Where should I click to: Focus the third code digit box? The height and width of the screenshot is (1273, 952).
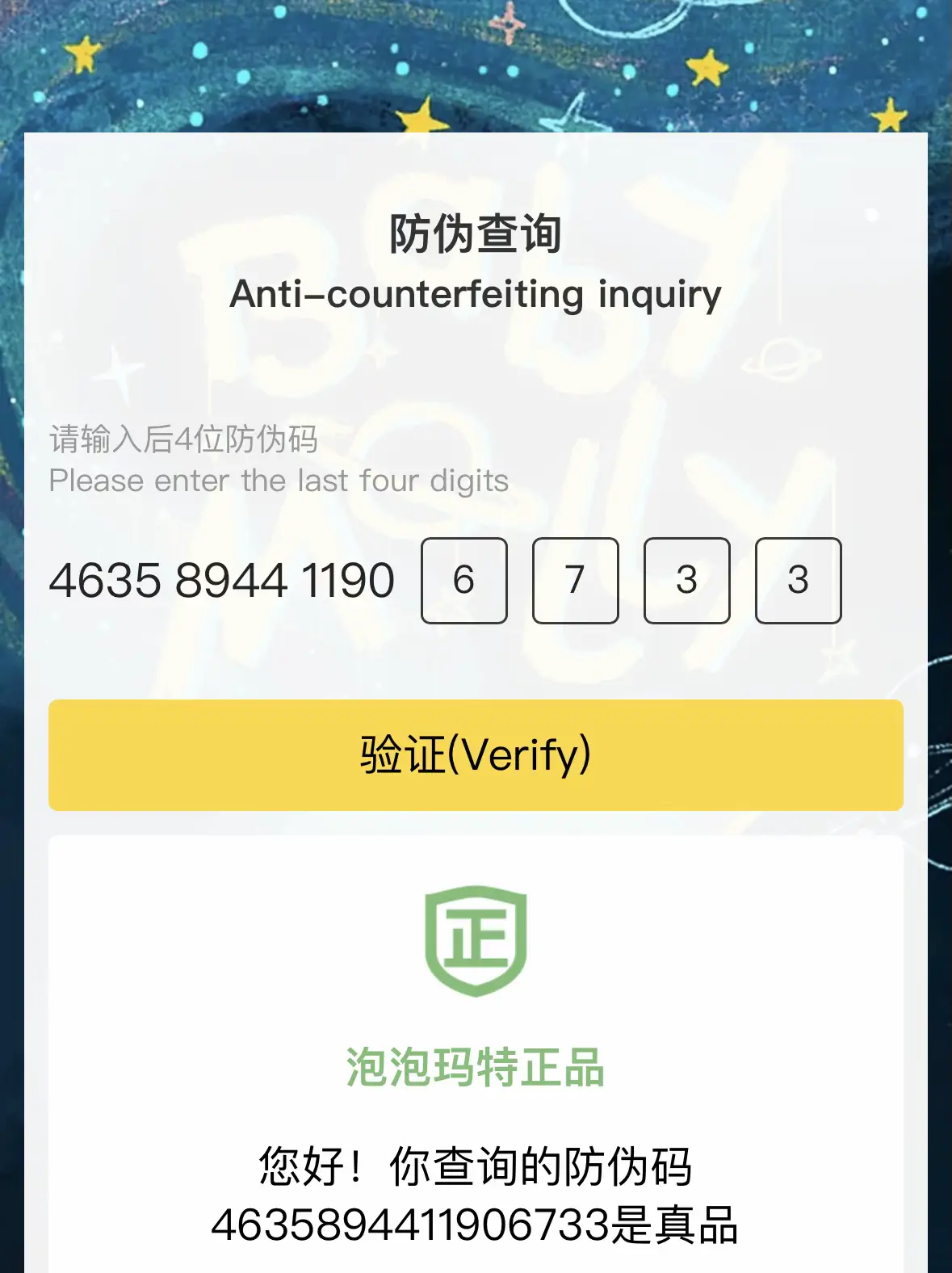pos(687,580)
